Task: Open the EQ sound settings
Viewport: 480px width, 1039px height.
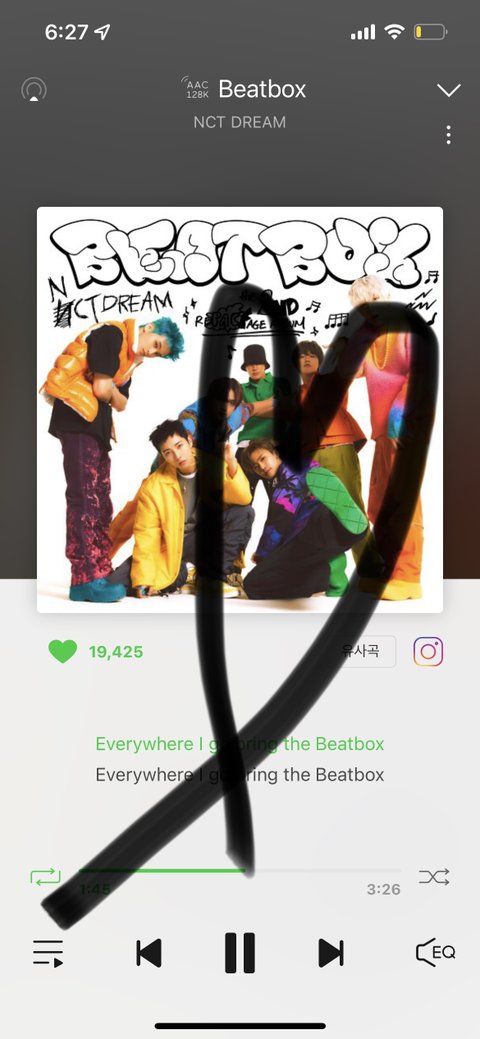Action: pos(436,953)
